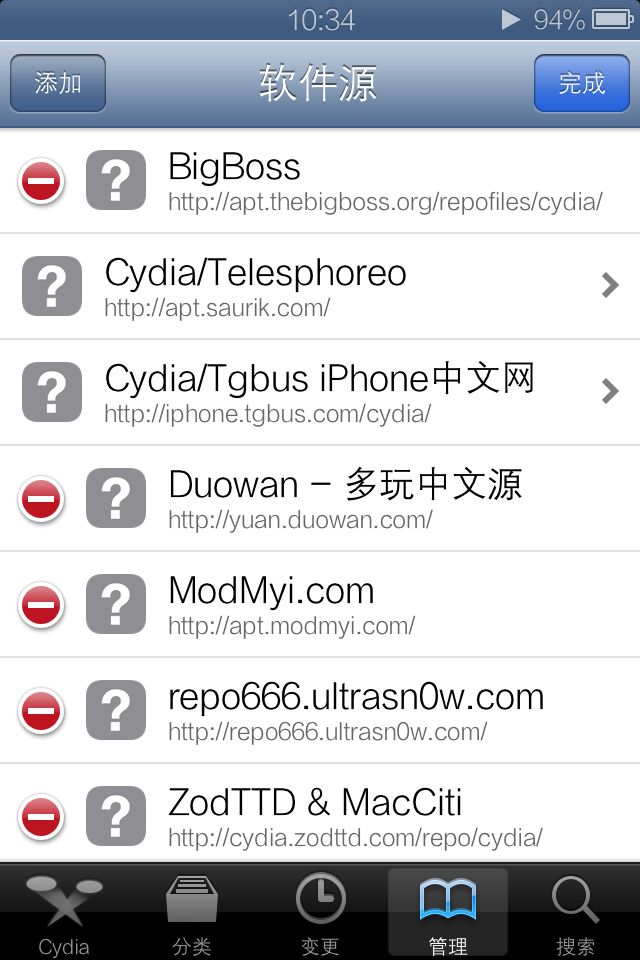Open the Cydia/Telesphoreo source
640x960 pixels.
coord(320,286)
